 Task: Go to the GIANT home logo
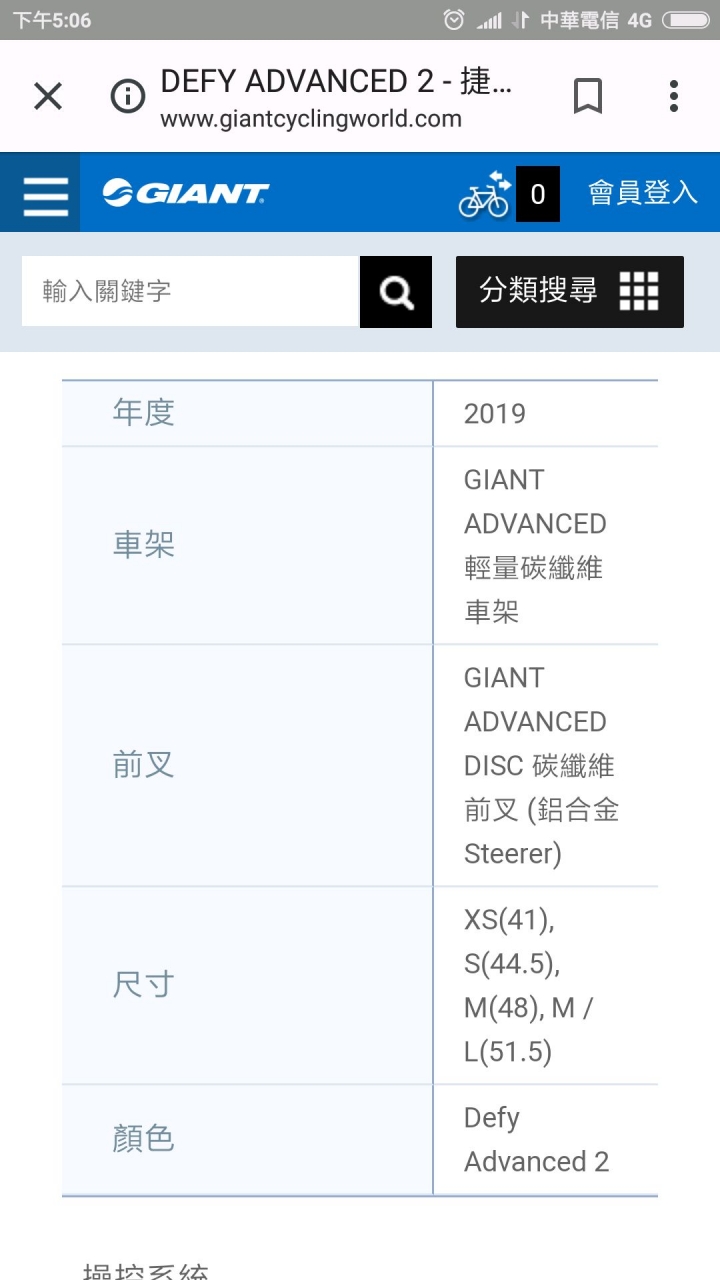coord(186,193)
